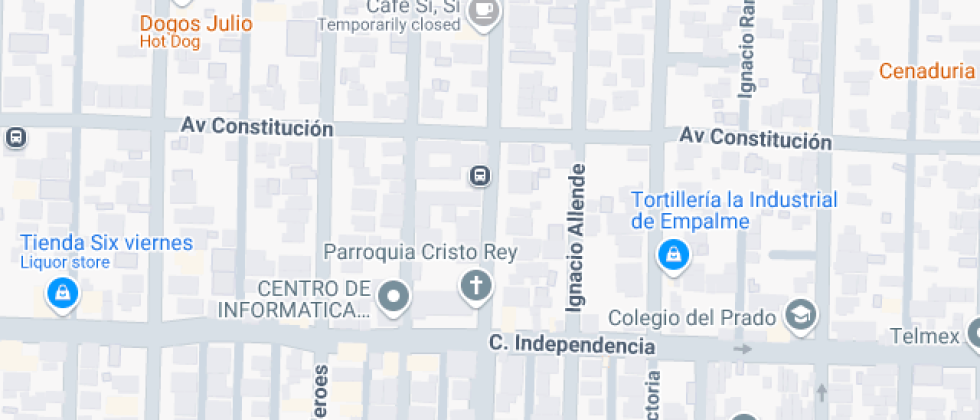980x420 pixels.
Task: Open the Colegio del Prado school pin
Action: [800, 317]
